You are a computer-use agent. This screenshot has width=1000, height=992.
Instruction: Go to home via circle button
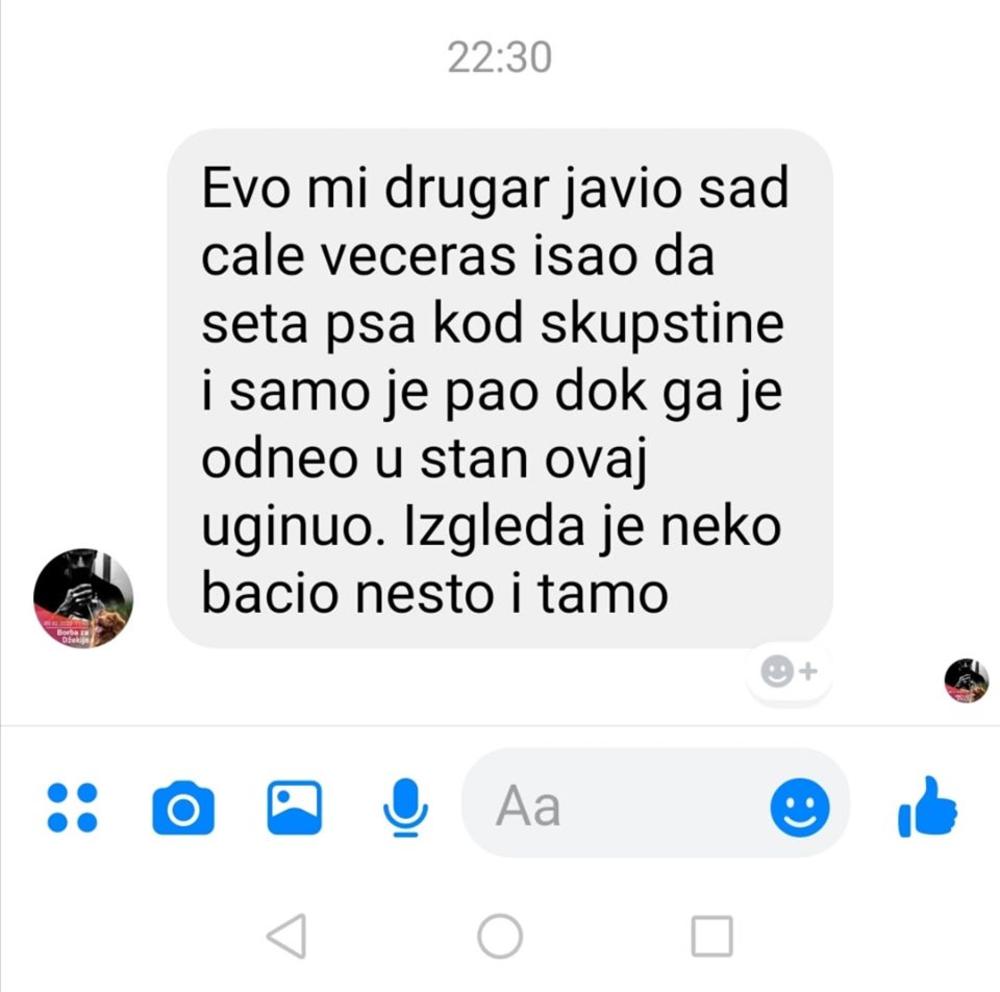(500, 937)
